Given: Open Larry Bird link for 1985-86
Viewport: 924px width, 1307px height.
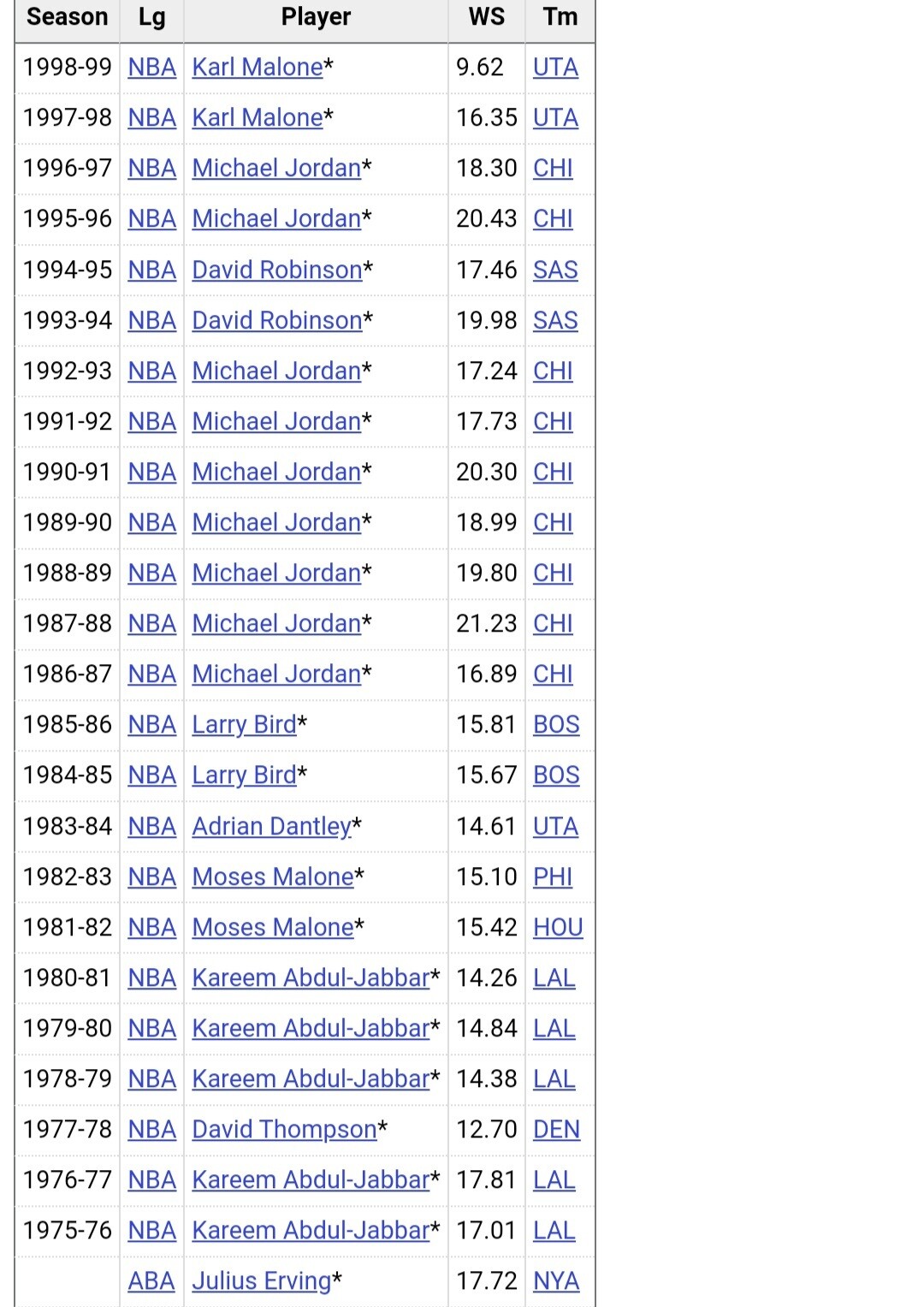Looking at the screenshot, I should 244,724.
